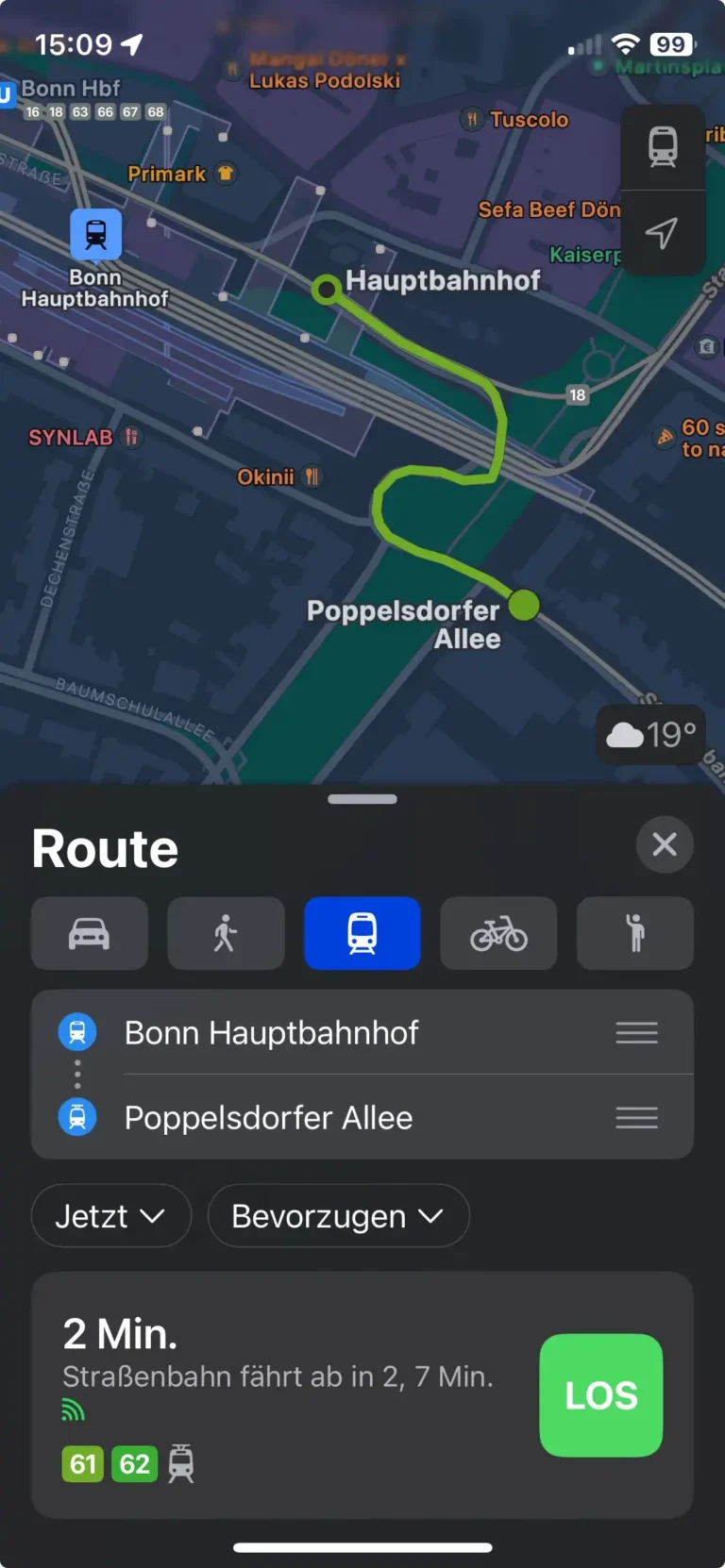Open the Jetzt time selector

point(110,1216)
